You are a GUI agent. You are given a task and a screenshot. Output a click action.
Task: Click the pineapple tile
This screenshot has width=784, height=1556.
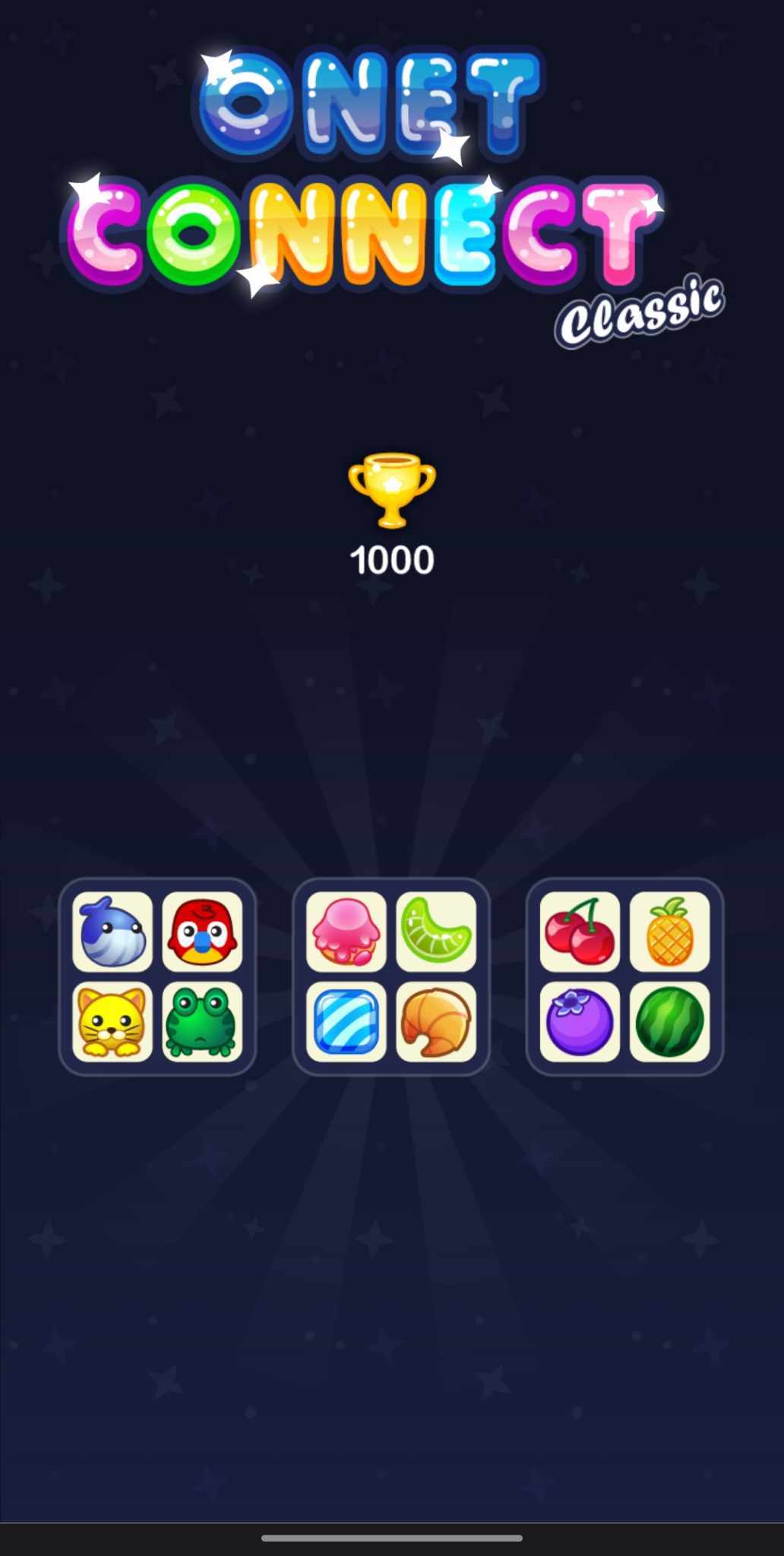(x=669, y=932)
